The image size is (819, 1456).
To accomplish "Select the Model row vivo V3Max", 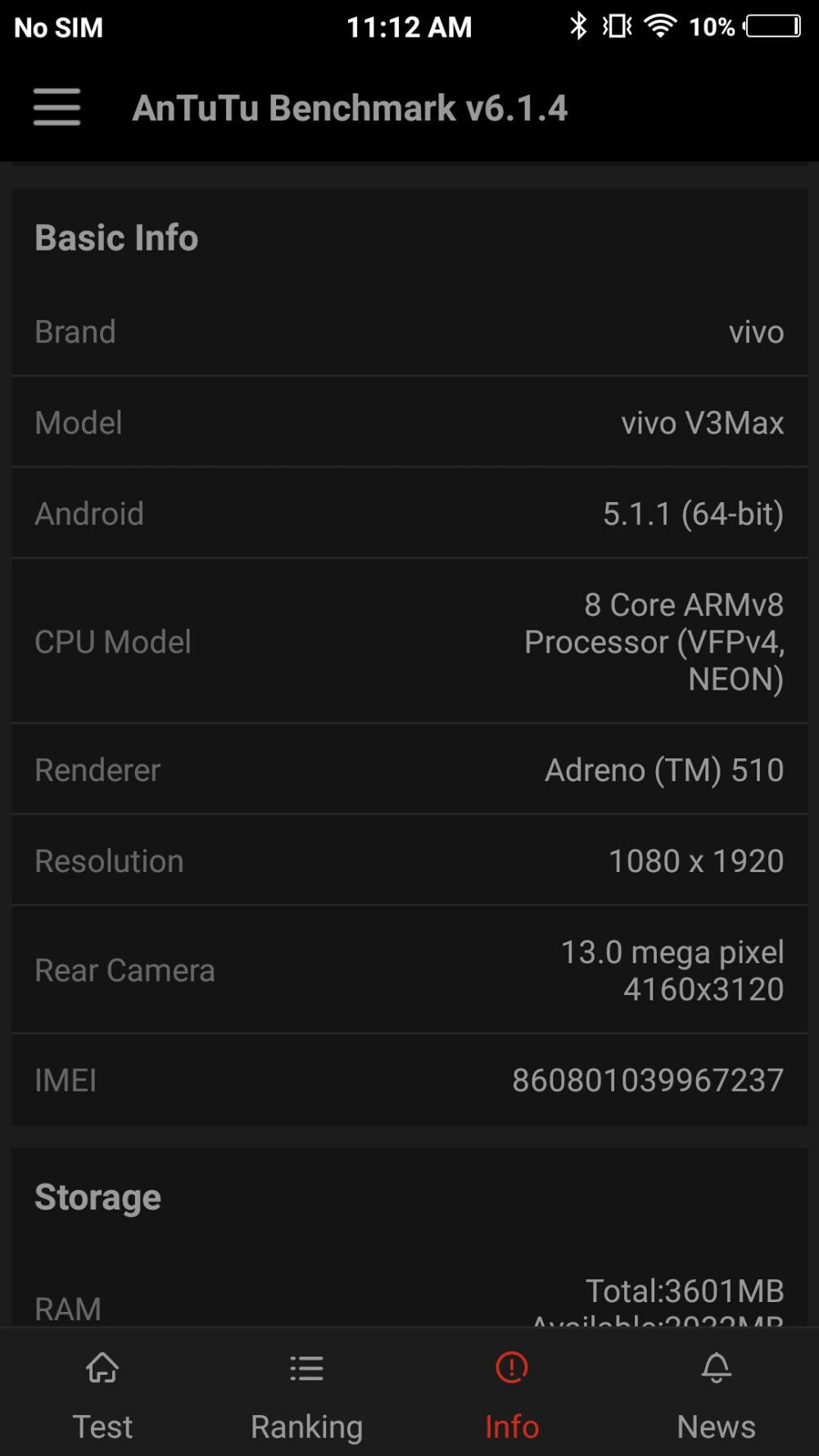I will coord(409,423).
